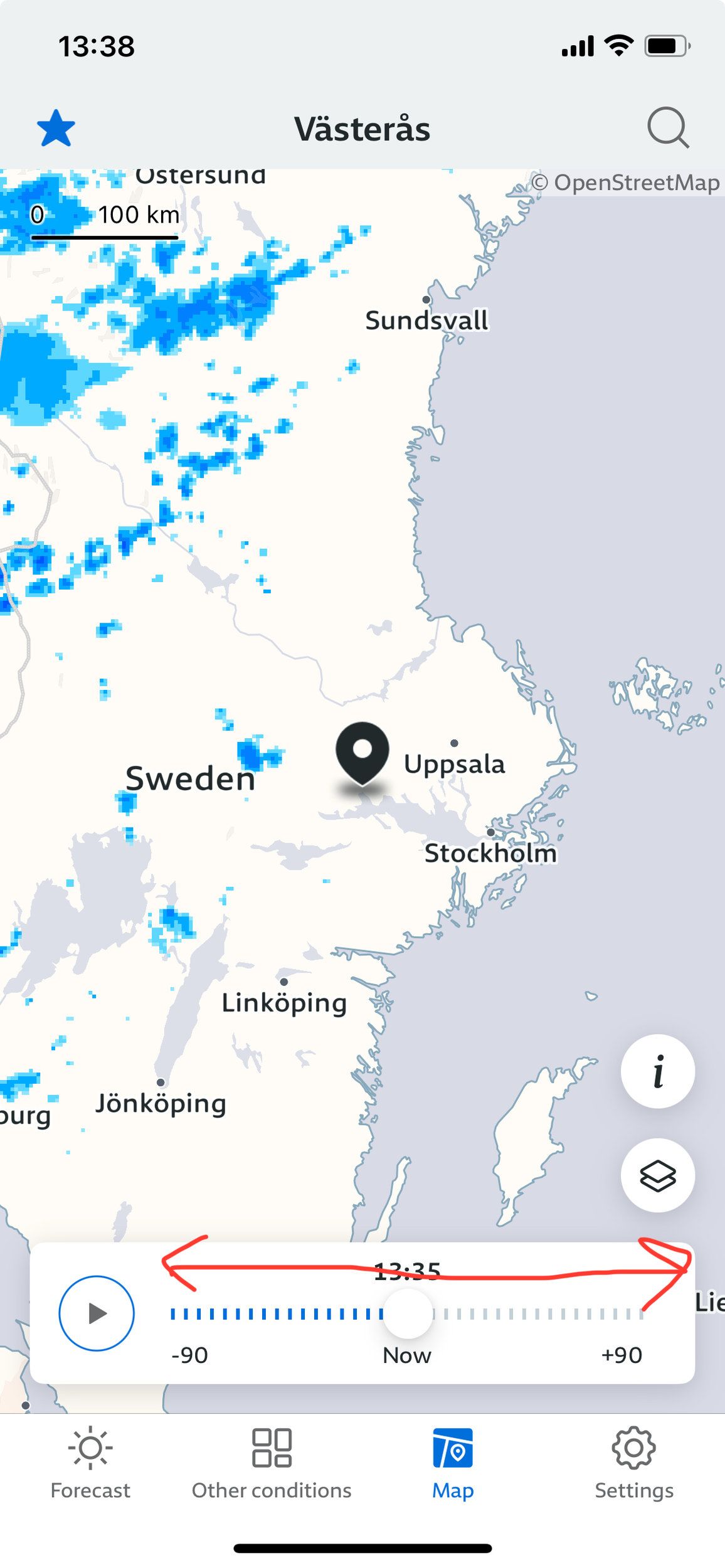
Task: Play the radar animation
Action: [x=97, y=1313]
